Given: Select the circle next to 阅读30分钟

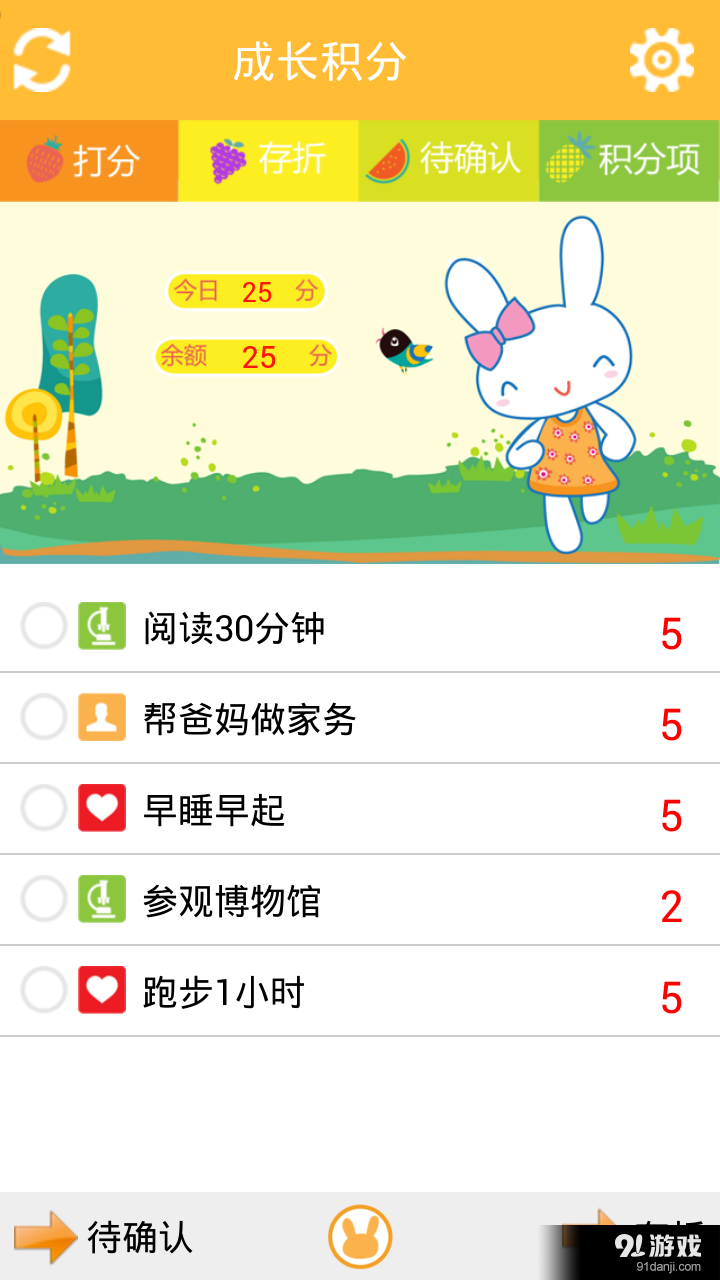Looking at the screenshot, I should [x=44, y=626].
